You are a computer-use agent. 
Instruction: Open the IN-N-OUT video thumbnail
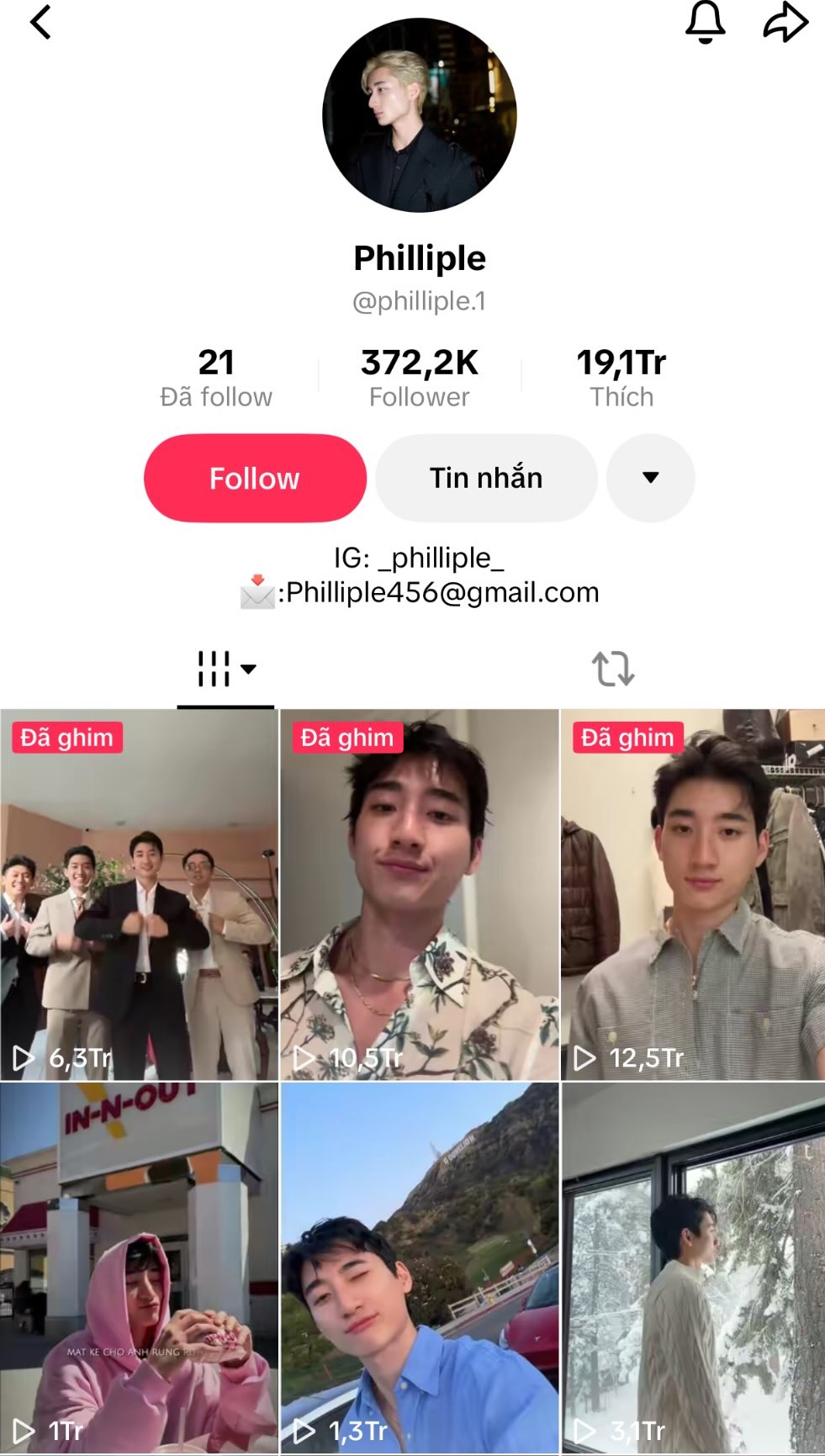tap(139, 1270)
